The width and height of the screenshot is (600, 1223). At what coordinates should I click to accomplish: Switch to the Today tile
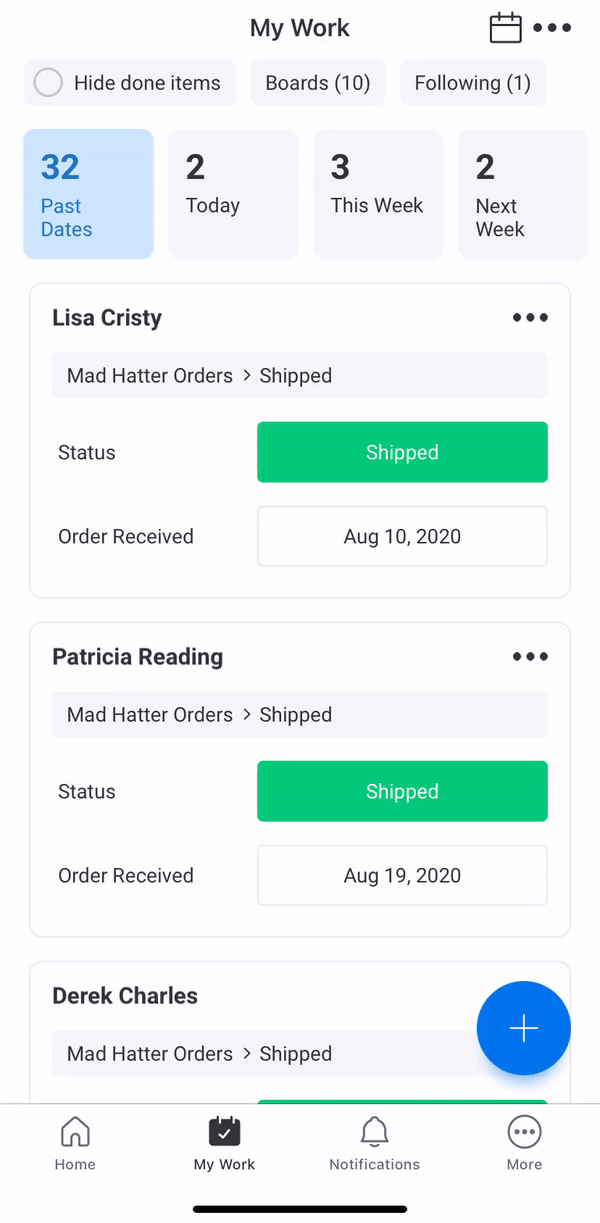[233, 194]
